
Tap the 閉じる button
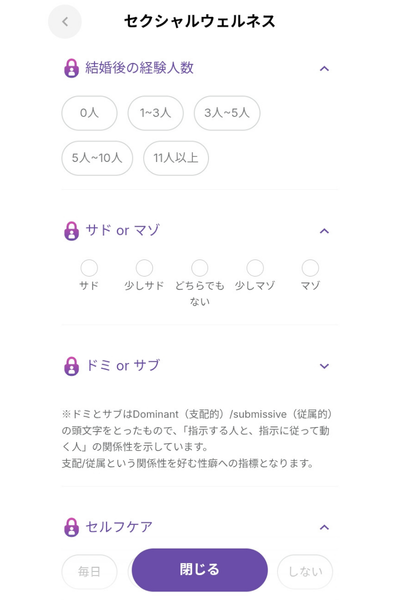(x=199, y=570)
